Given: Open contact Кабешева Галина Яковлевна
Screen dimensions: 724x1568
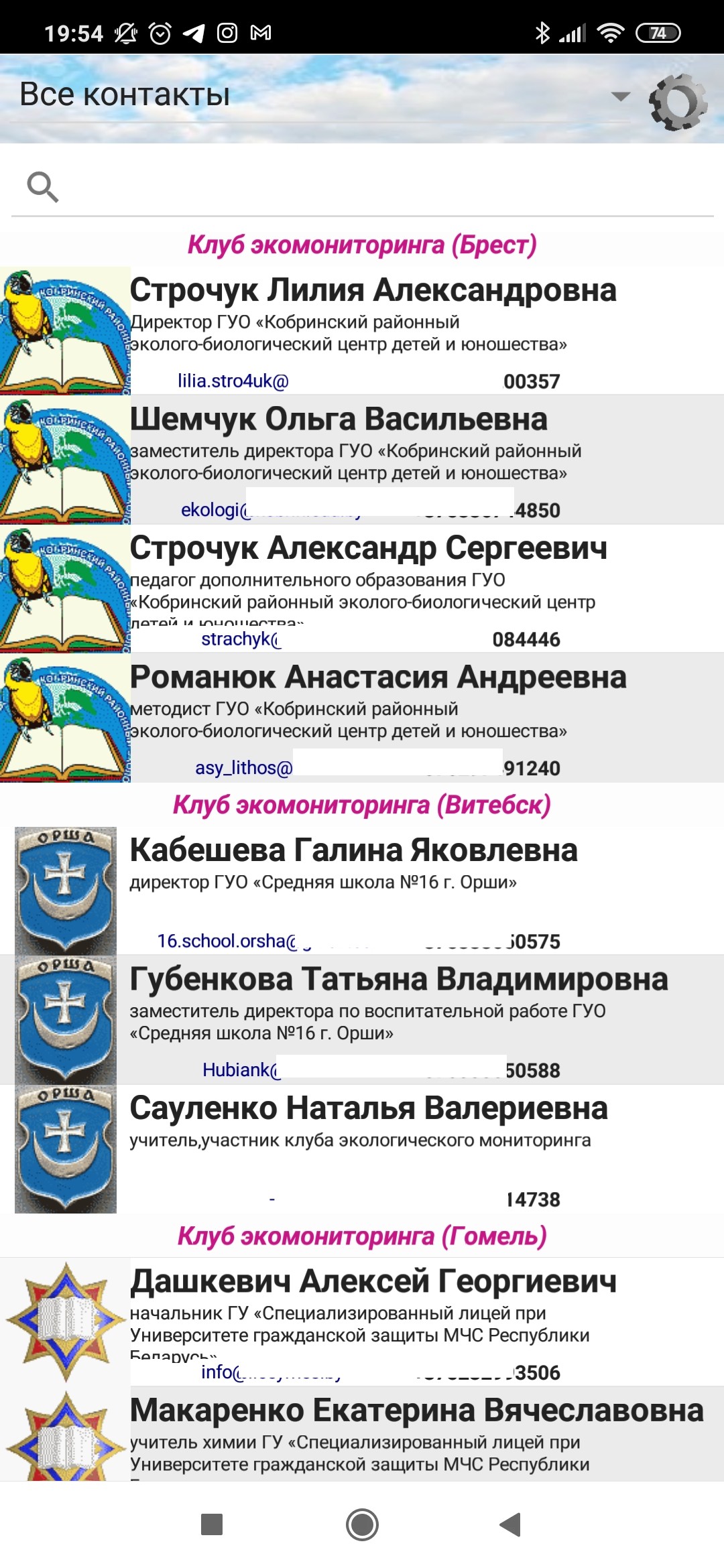Looking at the screenshot, I should click(353, 851).
